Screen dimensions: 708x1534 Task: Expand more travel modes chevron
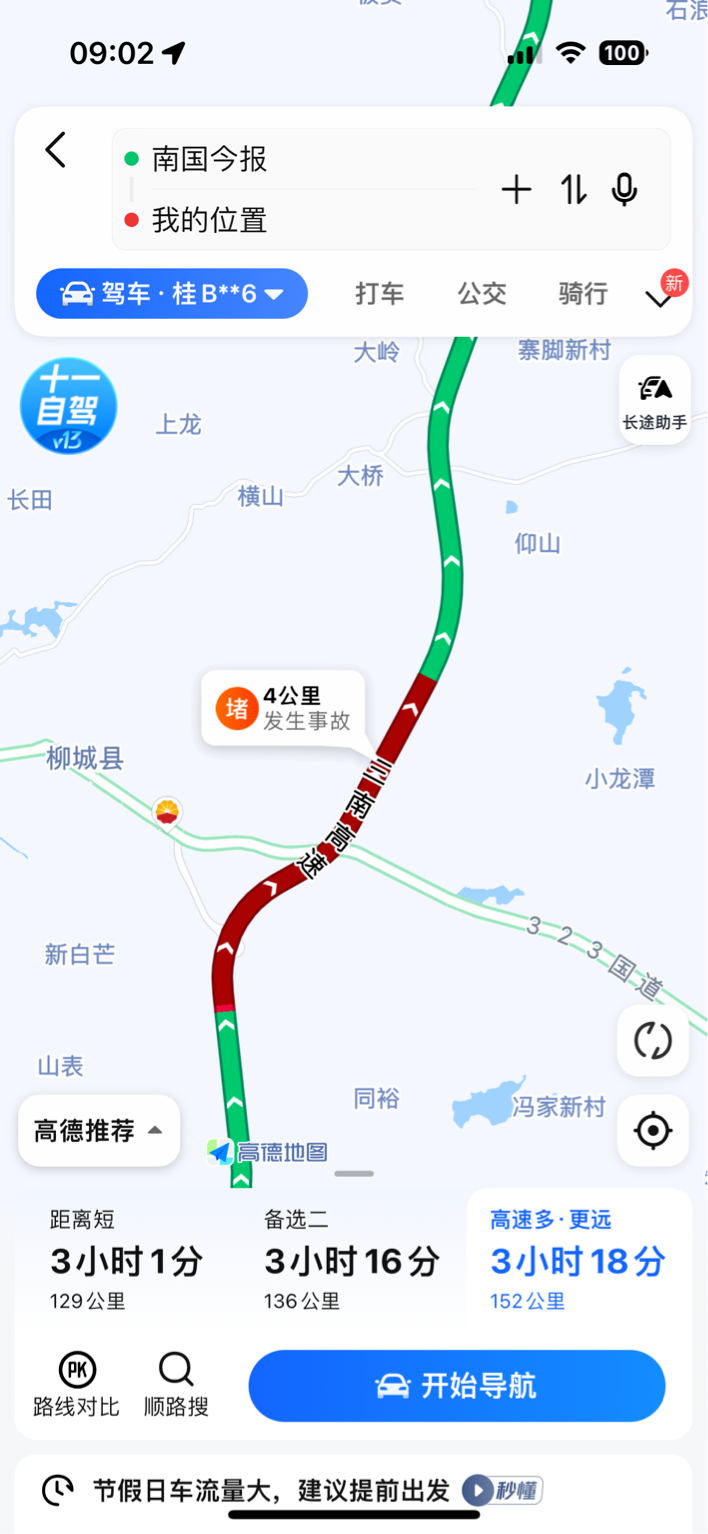point(660,297)
